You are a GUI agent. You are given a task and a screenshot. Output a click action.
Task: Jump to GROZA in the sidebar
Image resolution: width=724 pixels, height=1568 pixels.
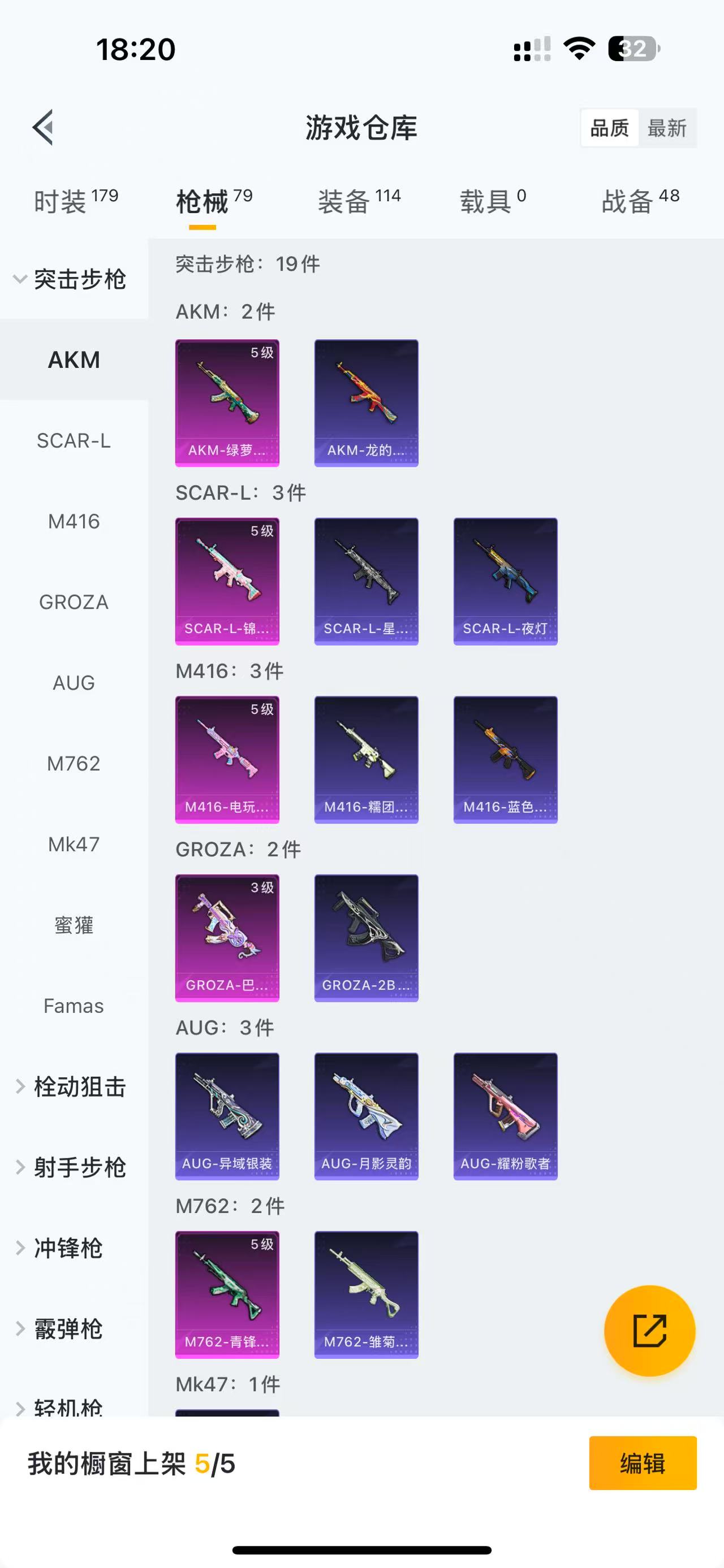tap(74, 602)
